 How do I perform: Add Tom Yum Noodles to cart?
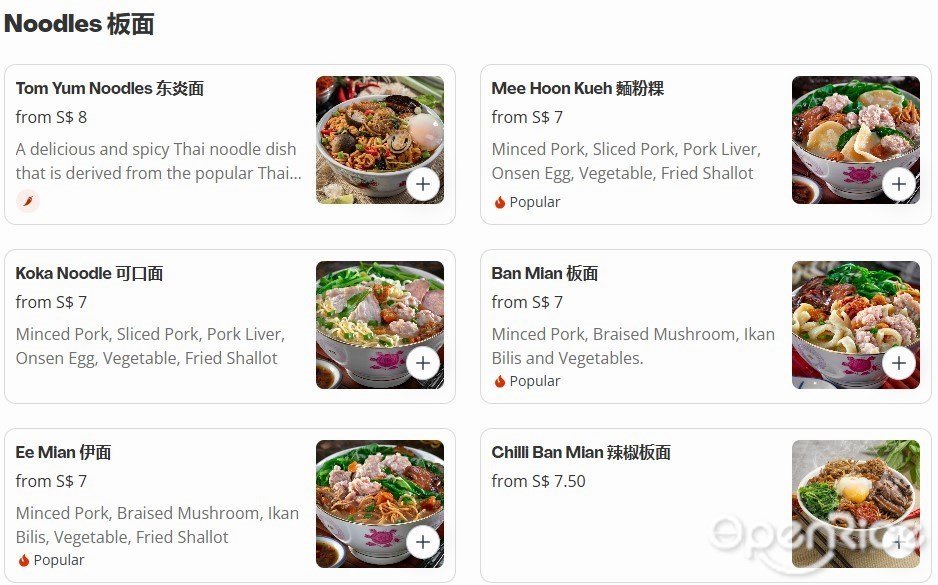(423, 184)
